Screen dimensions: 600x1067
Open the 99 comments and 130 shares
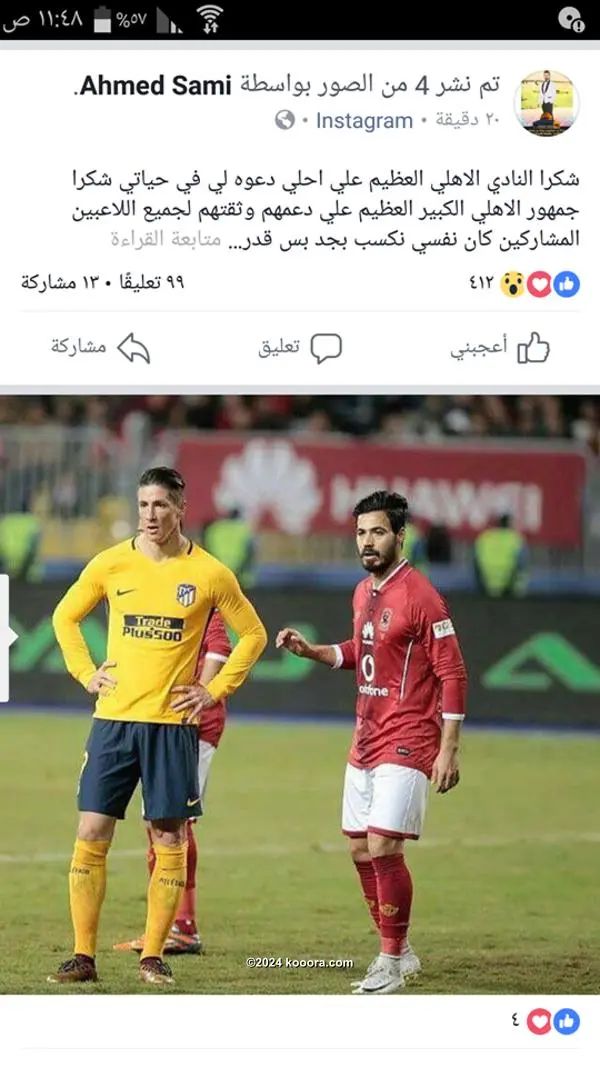click(104, 285)
